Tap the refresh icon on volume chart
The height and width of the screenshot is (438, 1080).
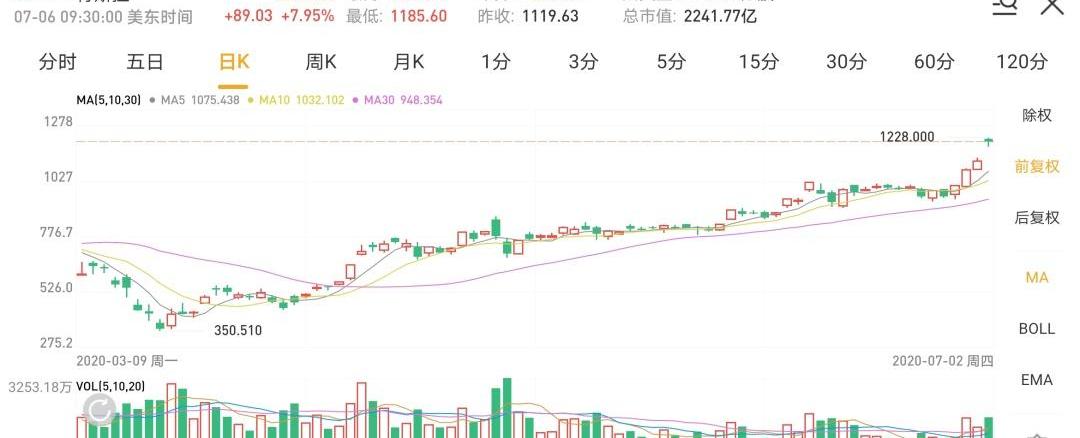pyautogui.click(x=100, y=410)
